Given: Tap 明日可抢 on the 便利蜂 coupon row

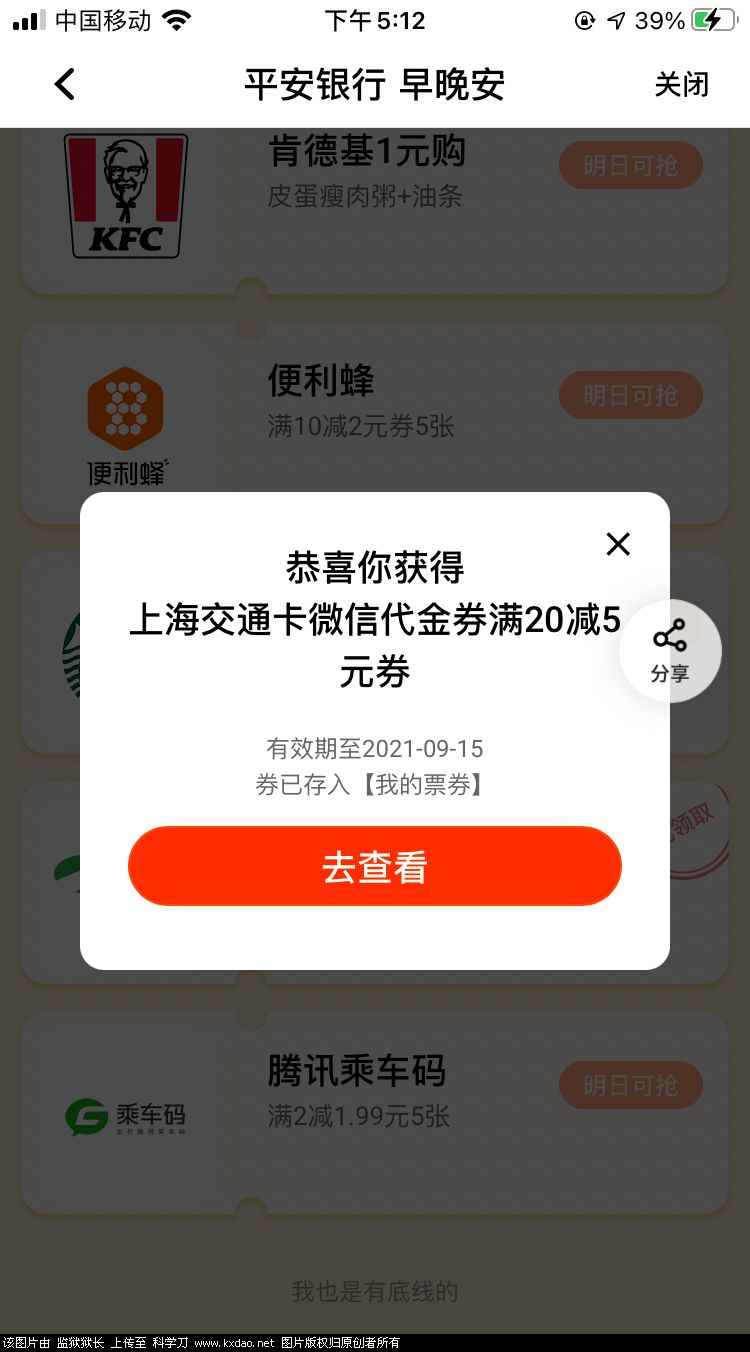Looking at the screenshot, I should point(630,395).
